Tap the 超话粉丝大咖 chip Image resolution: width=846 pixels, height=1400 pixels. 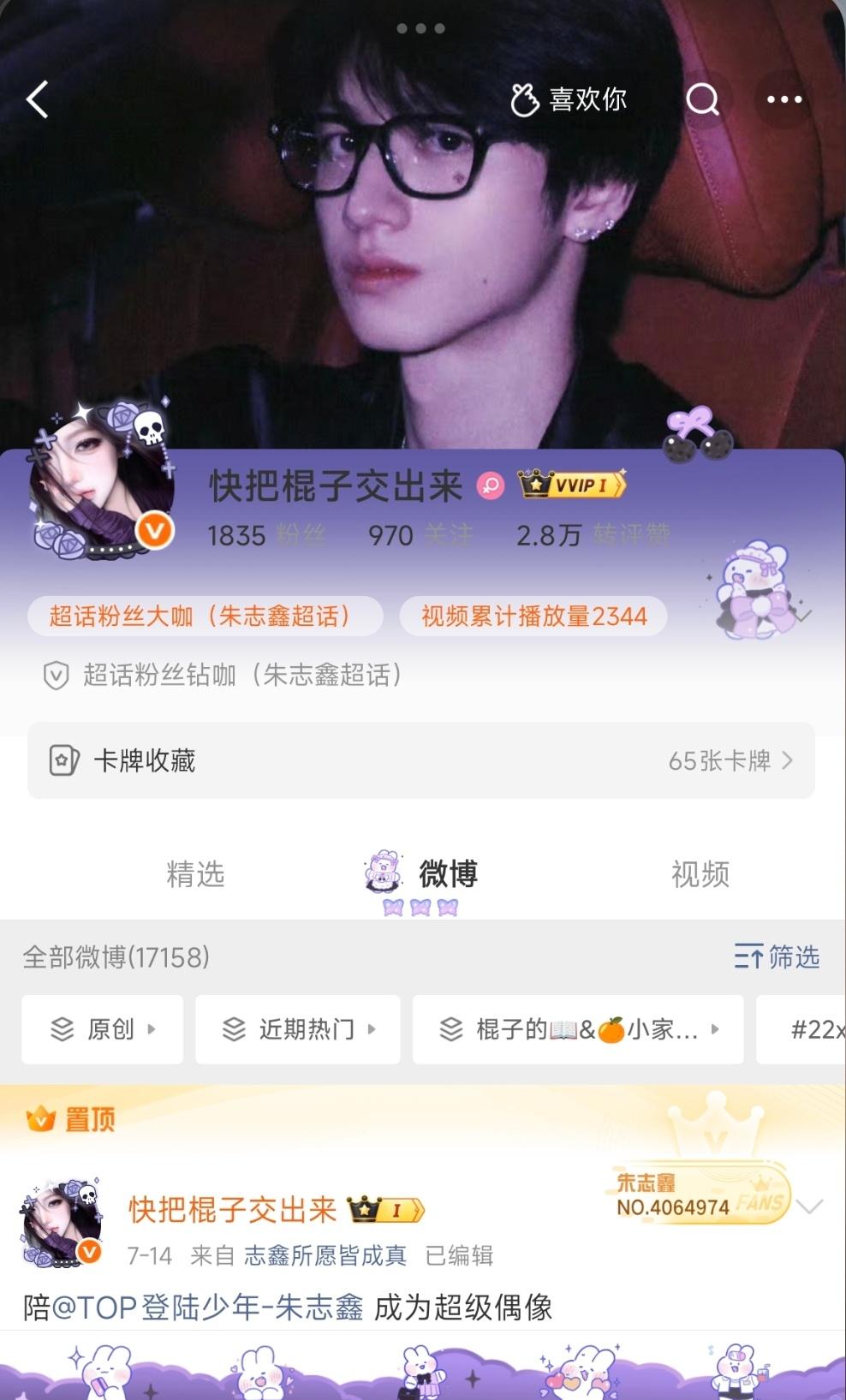(x=204, y=616)
